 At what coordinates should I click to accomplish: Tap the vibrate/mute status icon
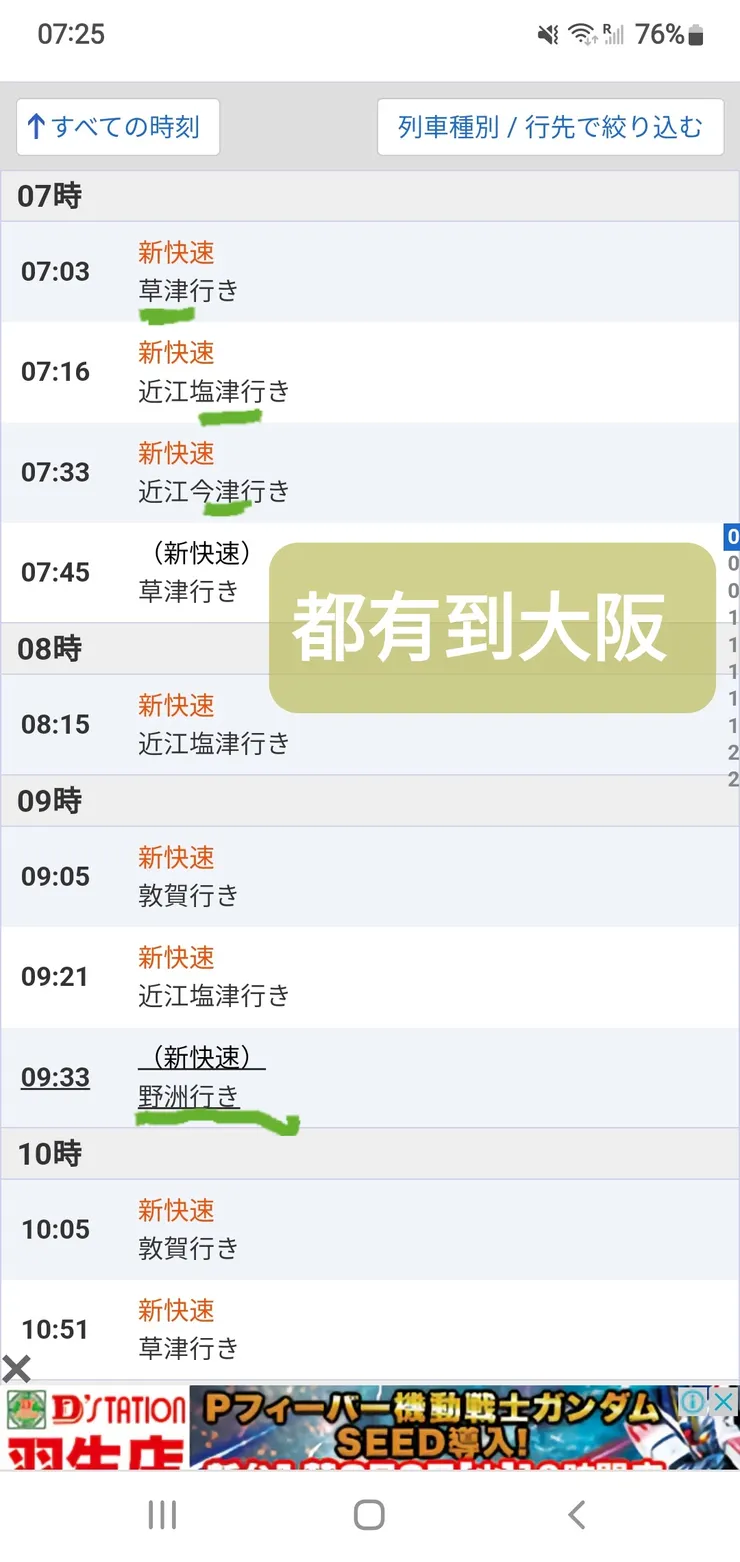point(549,33)
